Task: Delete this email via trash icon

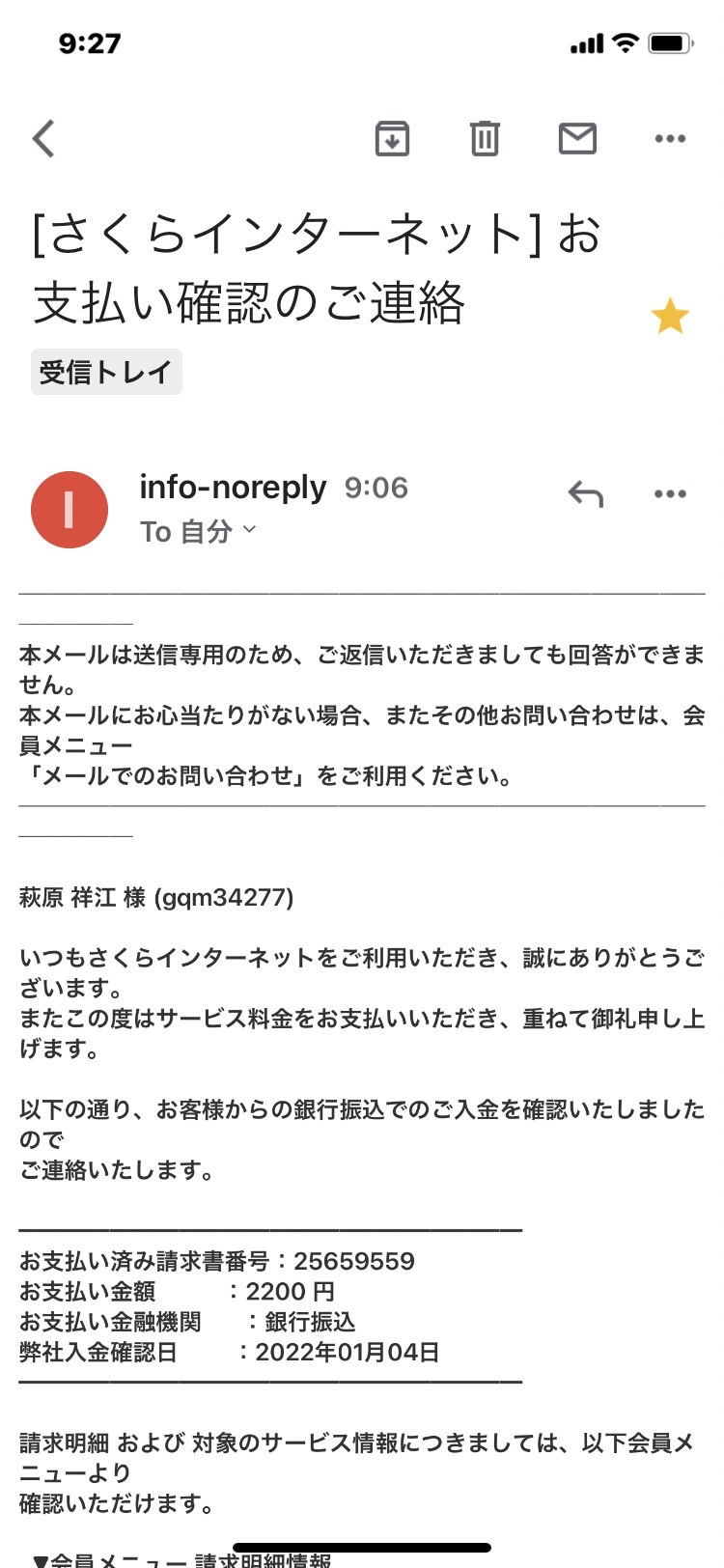Action: (x=485, y=139)
